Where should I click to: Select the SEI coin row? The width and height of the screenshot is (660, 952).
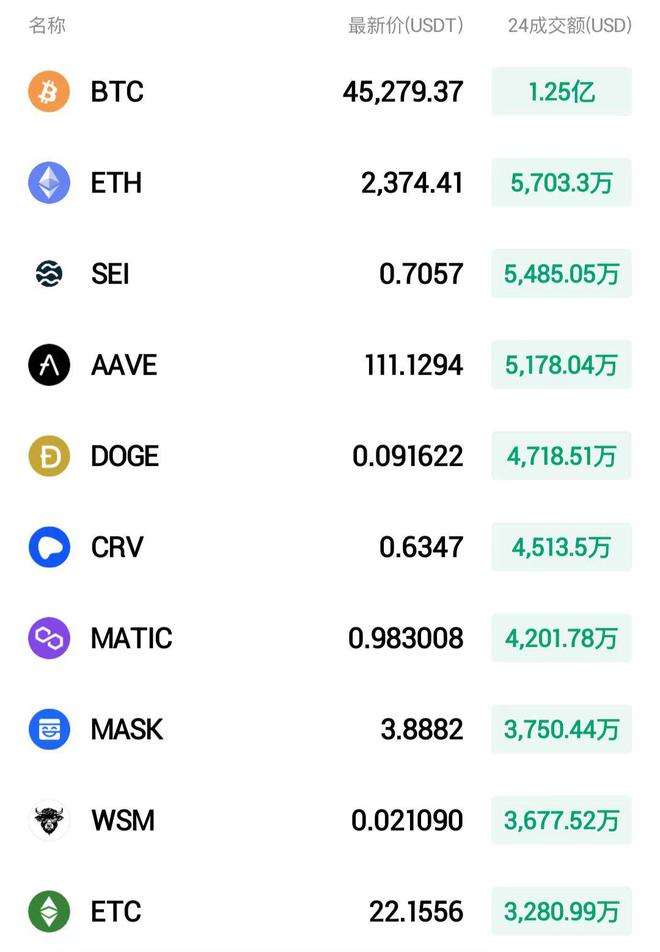[x=110, y=274]
